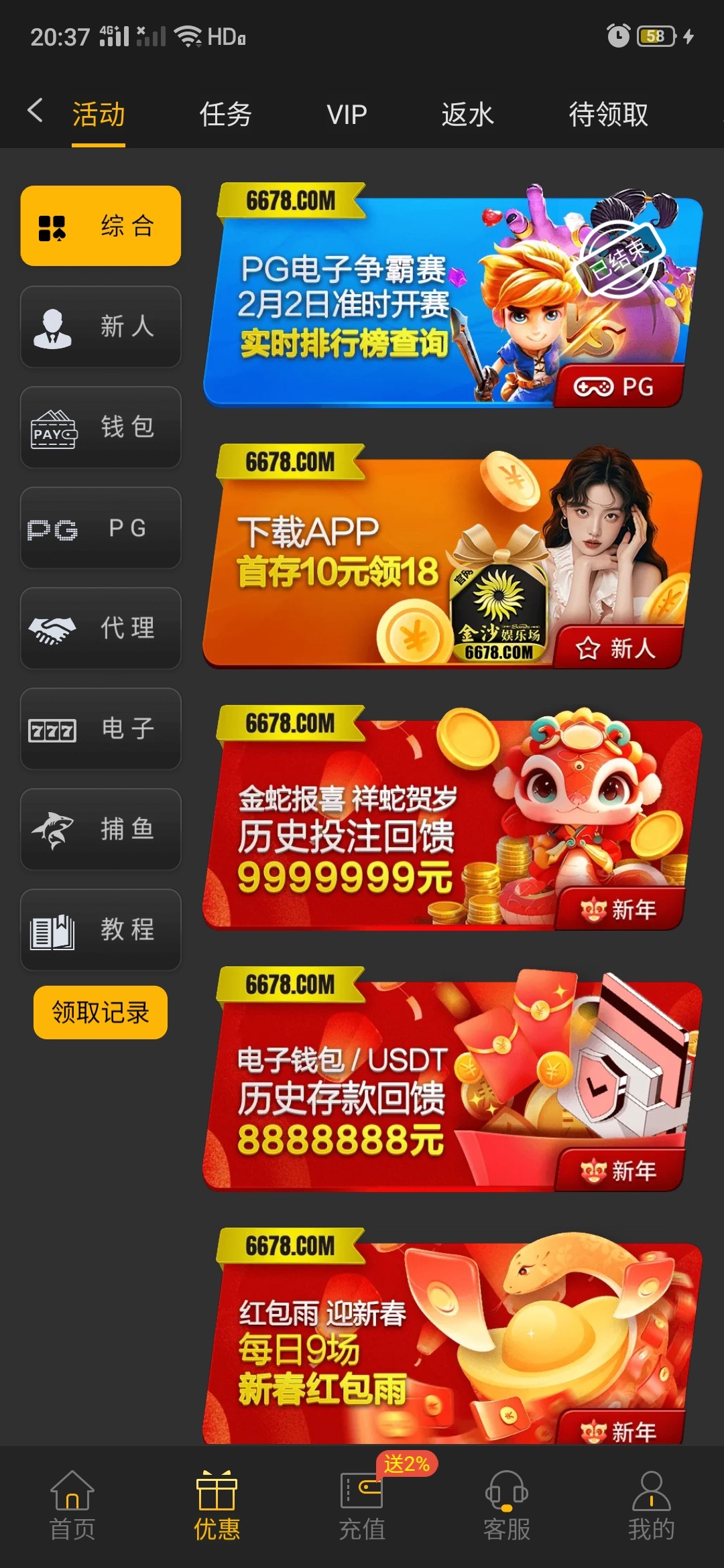
Task: Select the 代理 category
Action: [101, 628]
